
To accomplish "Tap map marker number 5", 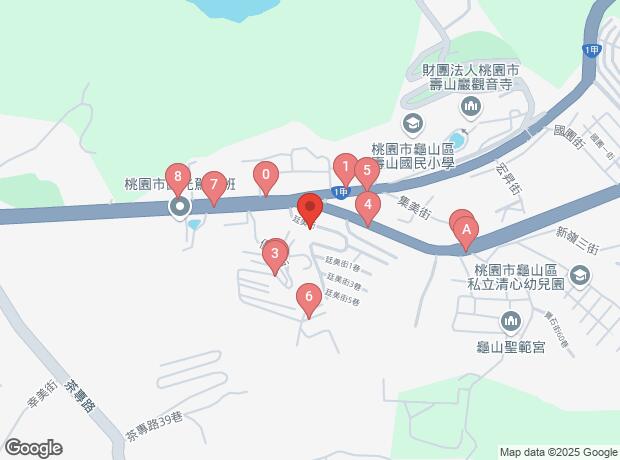I will point(367,172).
